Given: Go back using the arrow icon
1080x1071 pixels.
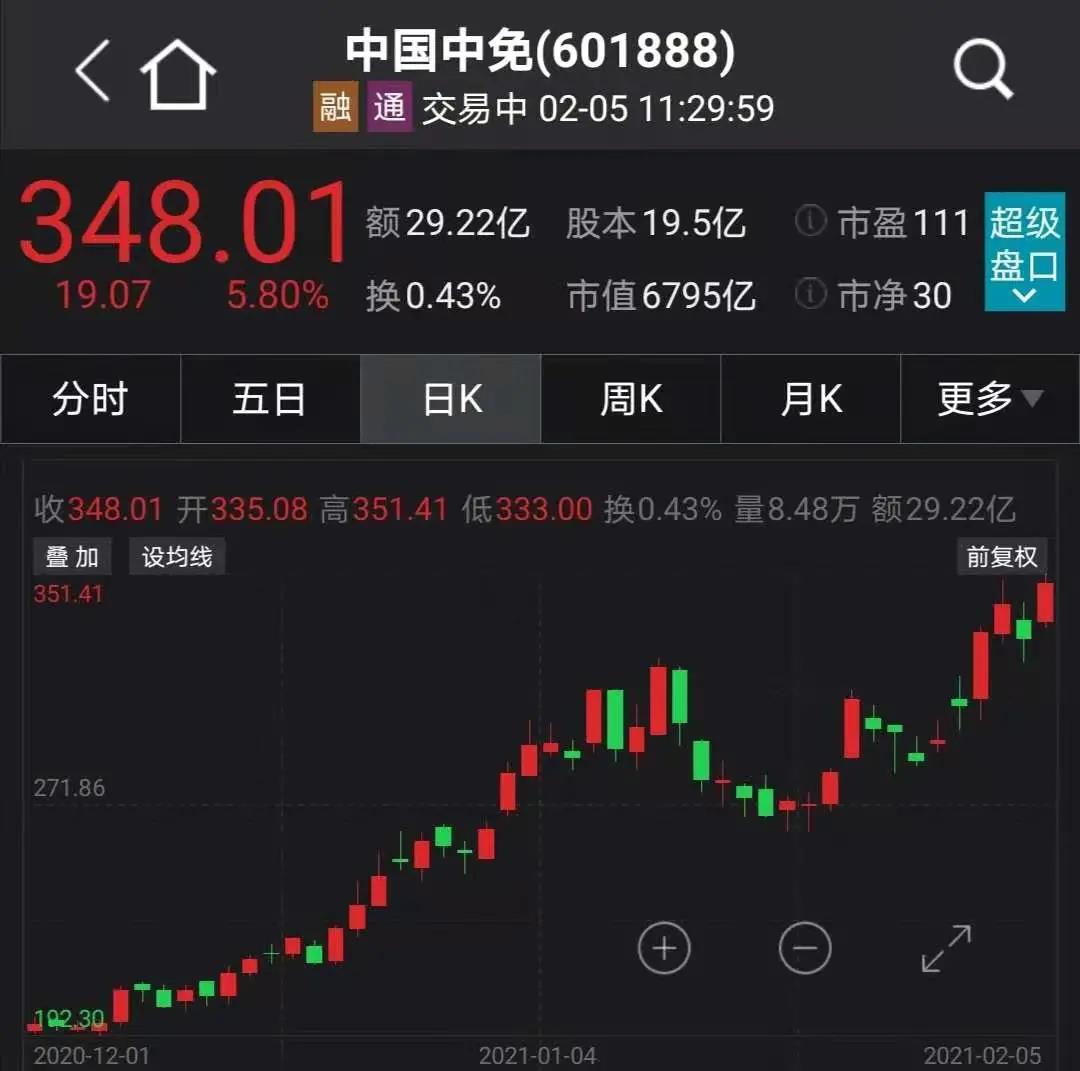Looking at the screenshot, I should (x=92, y=72).
